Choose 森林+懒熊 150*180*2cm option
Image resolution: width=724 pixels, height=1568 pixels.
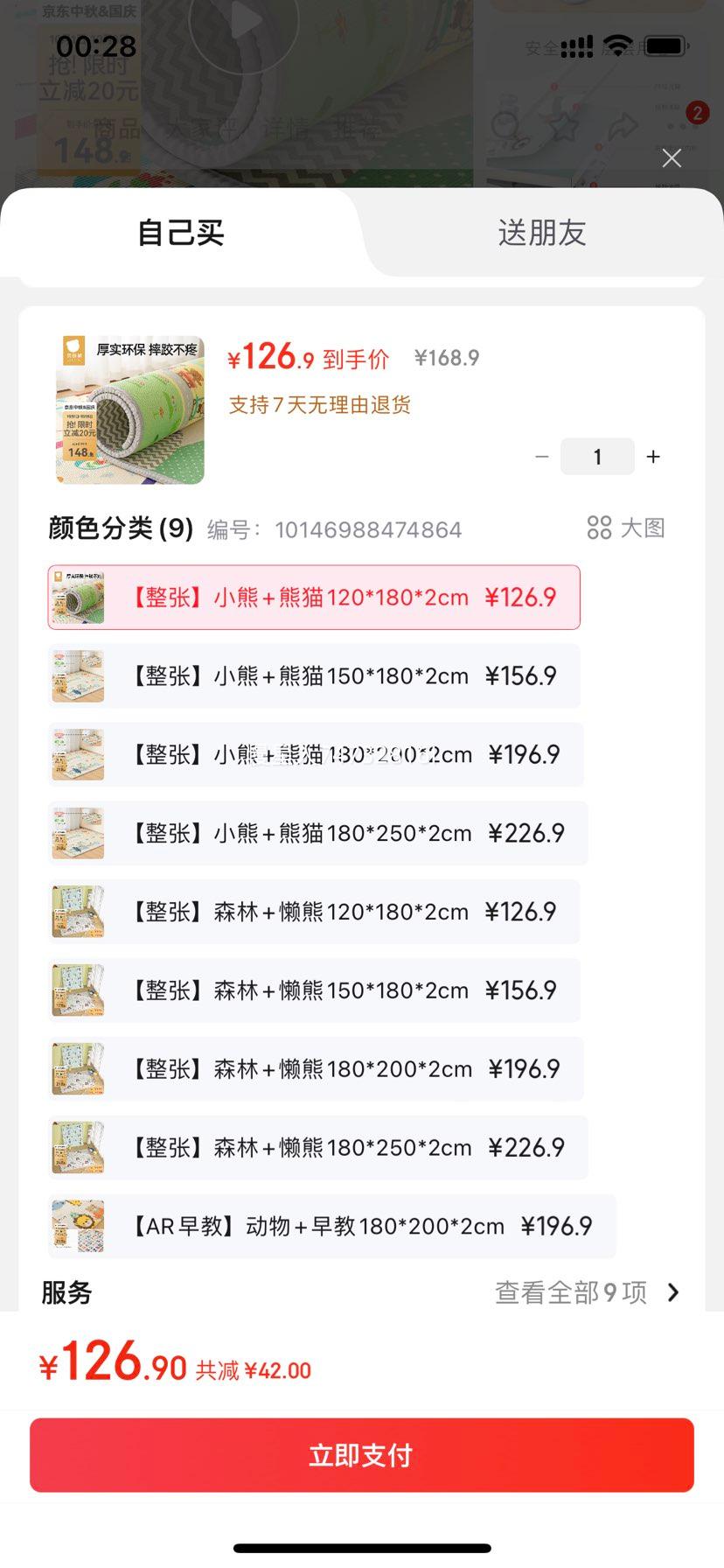pyautogui.click(x=314, y=990)
